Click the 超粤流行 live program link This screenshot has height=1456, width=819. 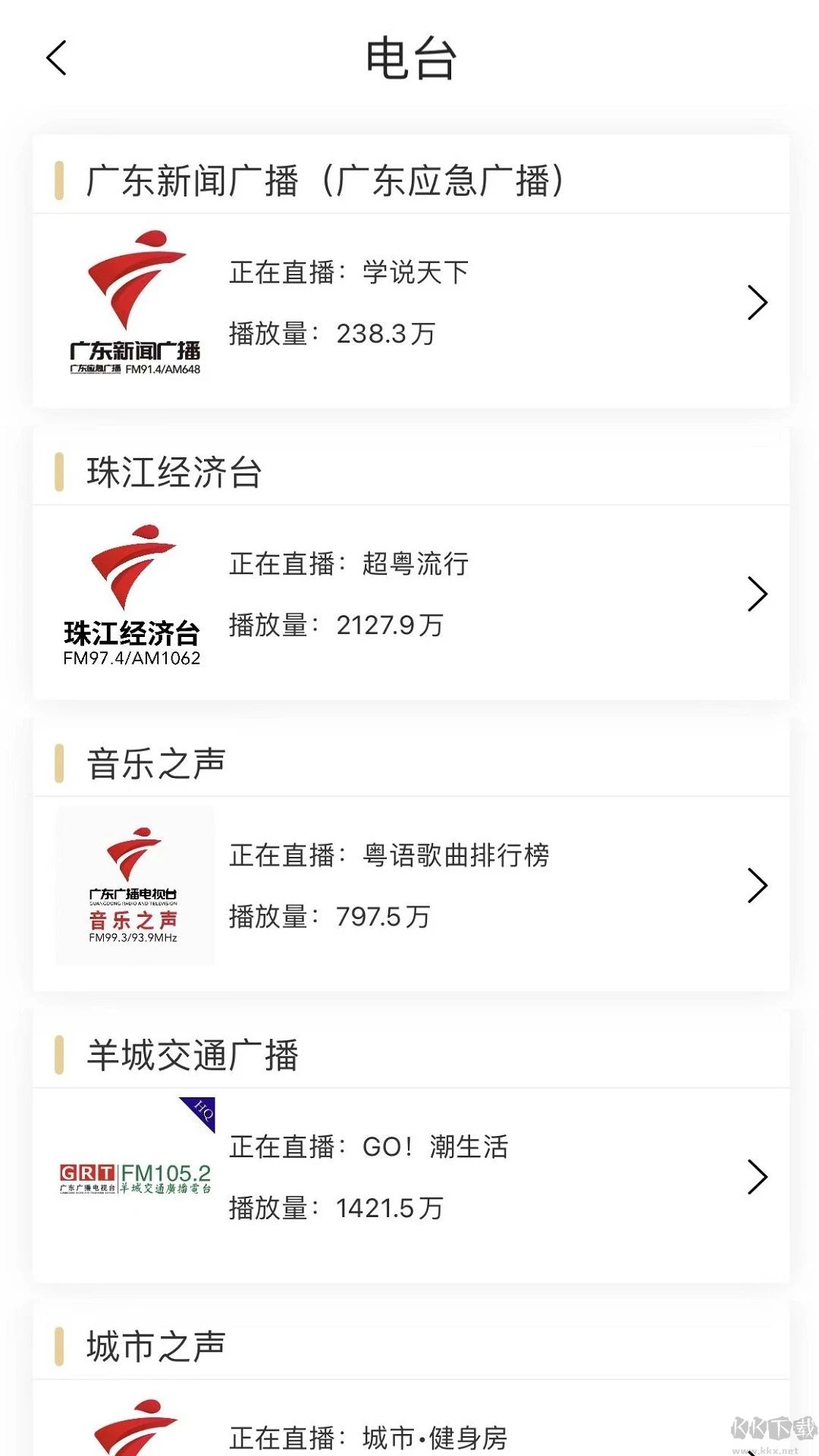click(416, 564)
